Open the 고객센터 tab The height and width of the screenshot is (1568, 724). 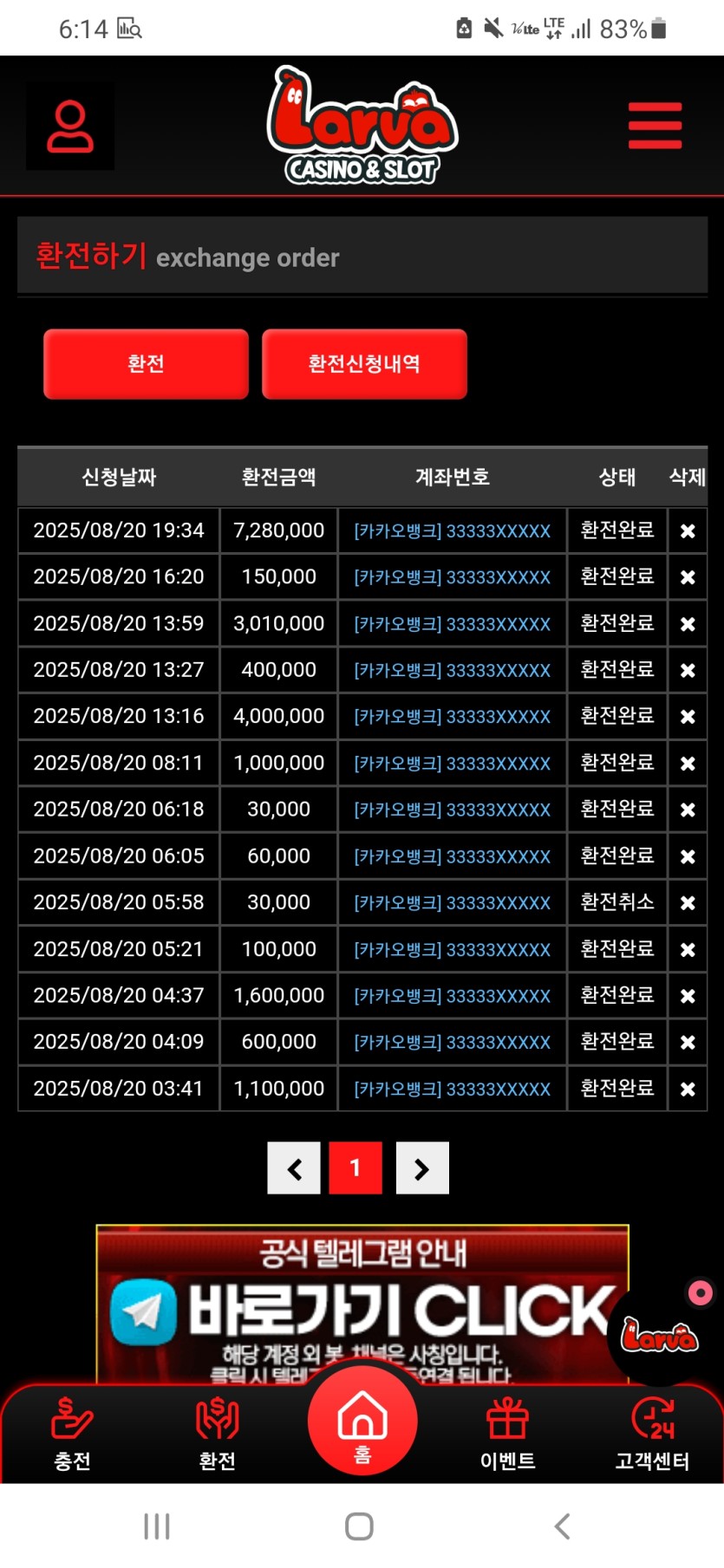pos(652,1435)
